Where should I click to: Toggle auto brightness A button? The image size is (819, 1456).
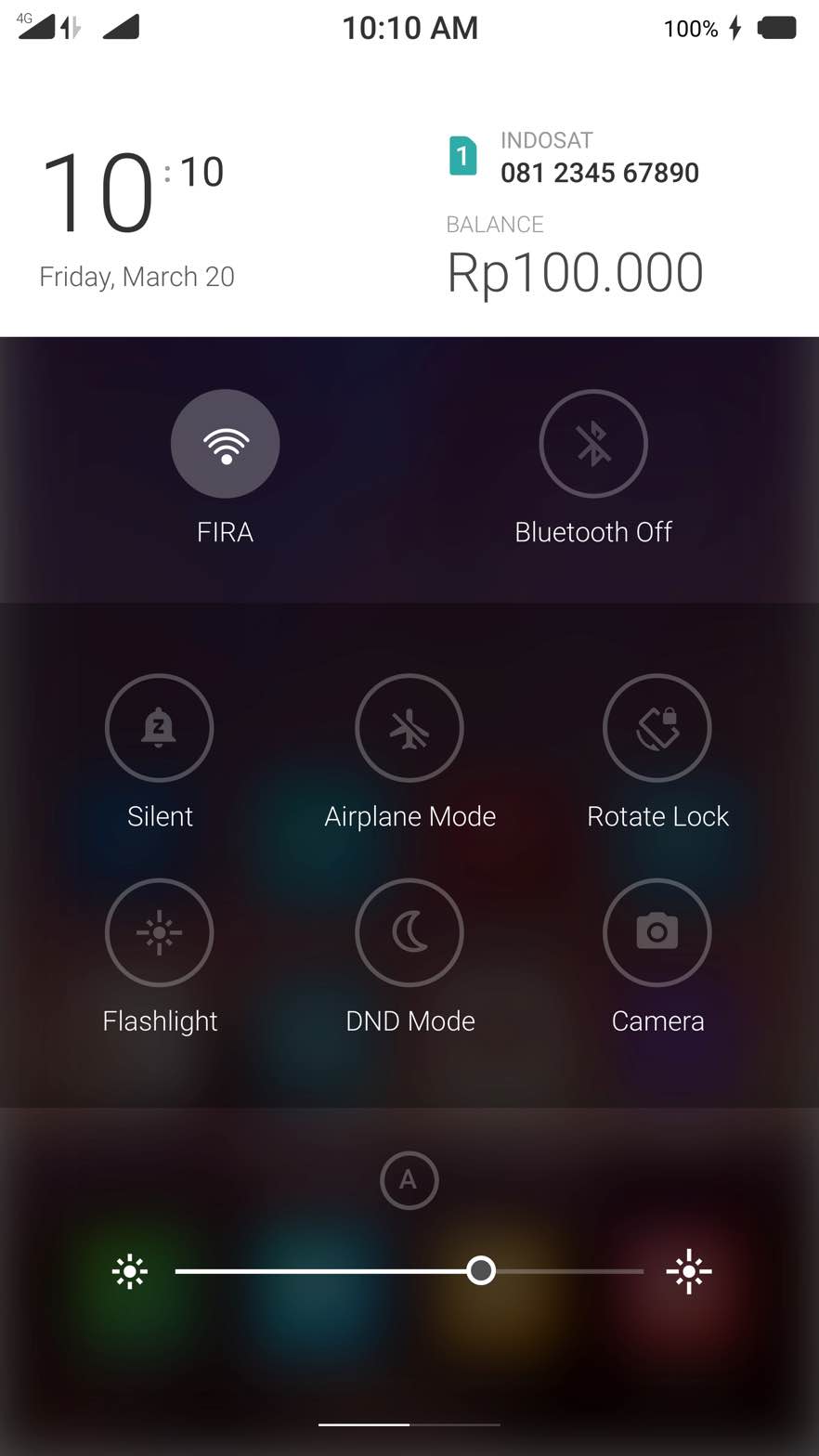(409, 1180)
